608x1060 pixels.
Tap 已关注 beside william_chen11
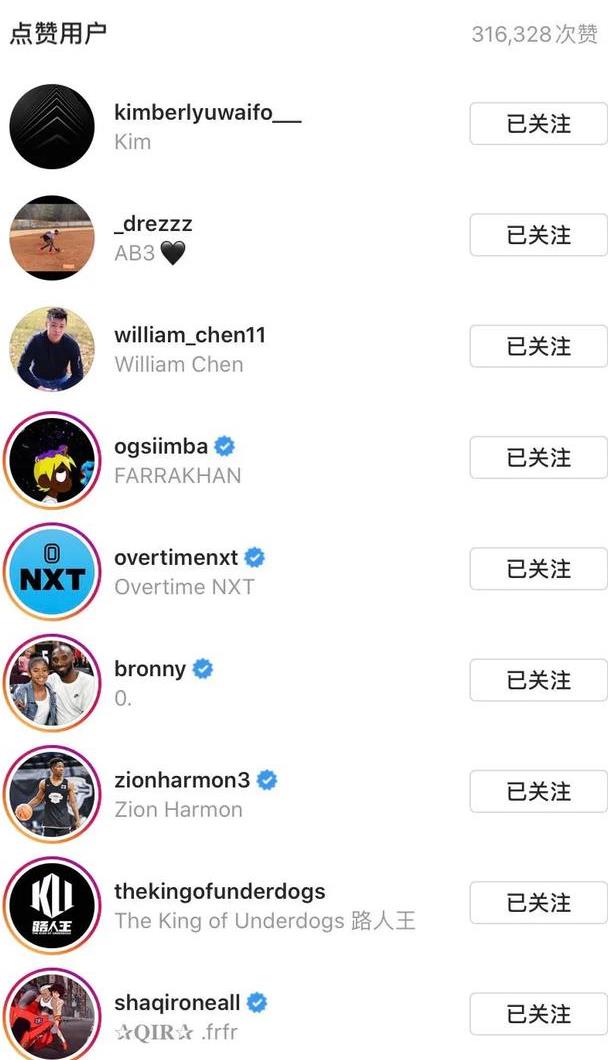(538, 346)
